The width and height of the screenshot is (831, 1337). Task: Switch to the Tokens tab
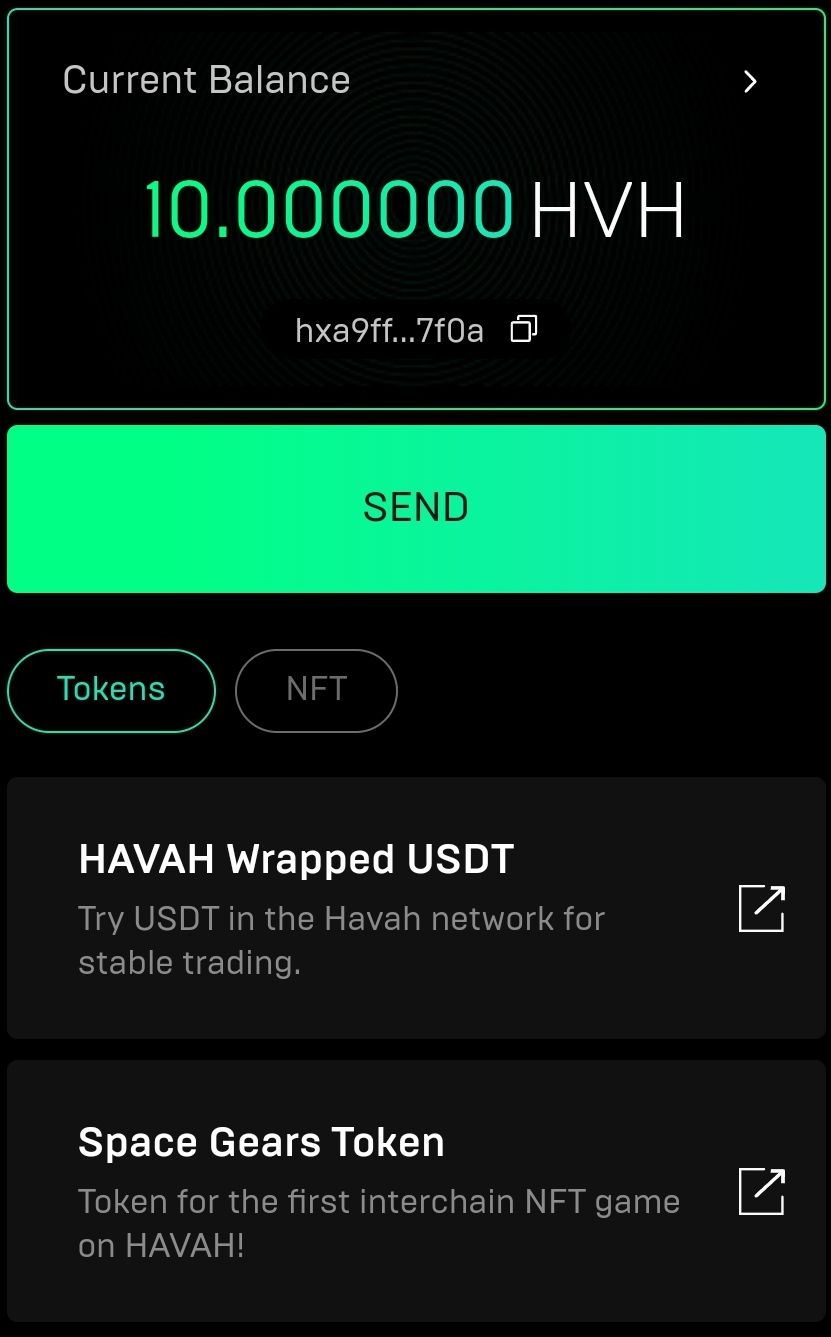click(111, 690)
